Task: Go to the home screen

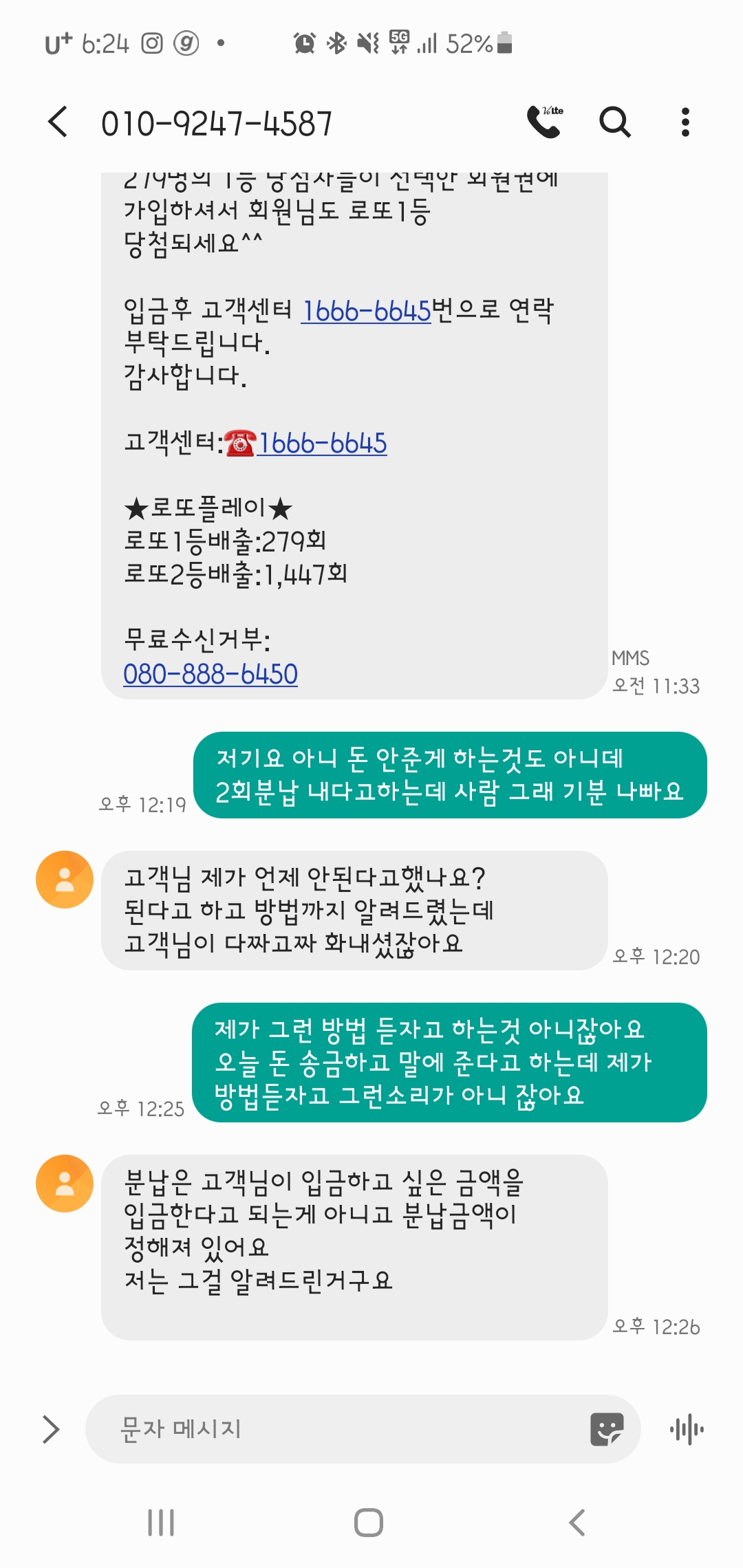Action: [x=369, y=1523]
